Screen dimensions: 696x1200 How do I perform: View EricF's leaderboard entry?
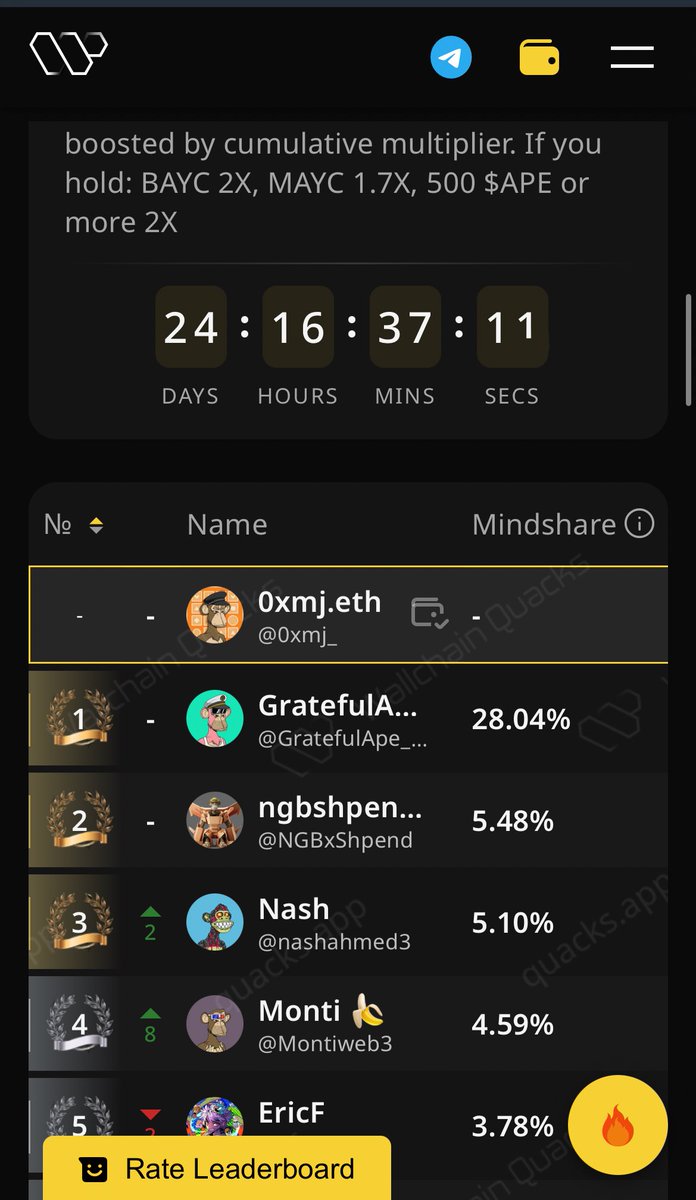pos(292,1112)
